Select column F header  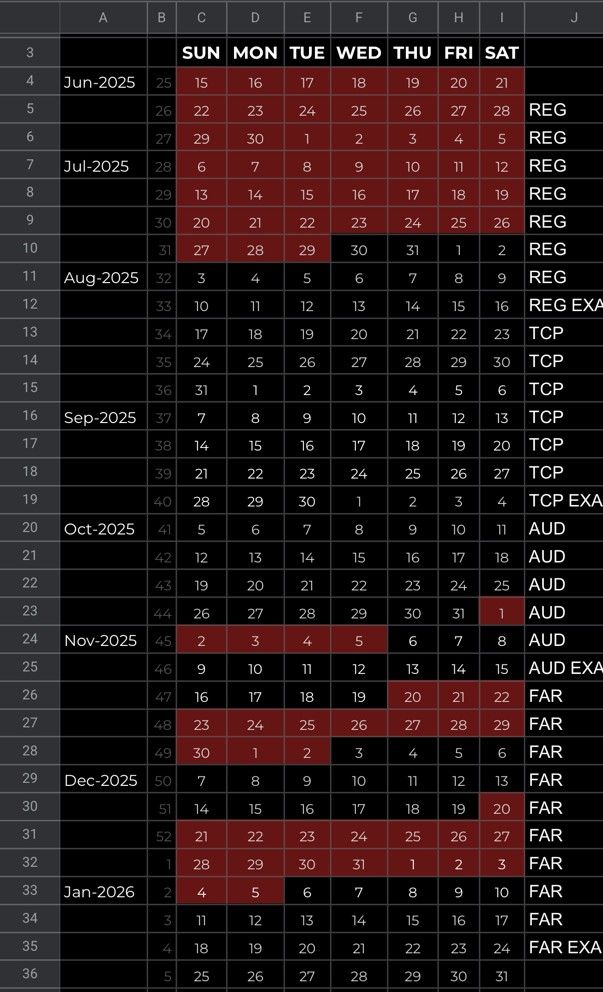click(359, 17)
